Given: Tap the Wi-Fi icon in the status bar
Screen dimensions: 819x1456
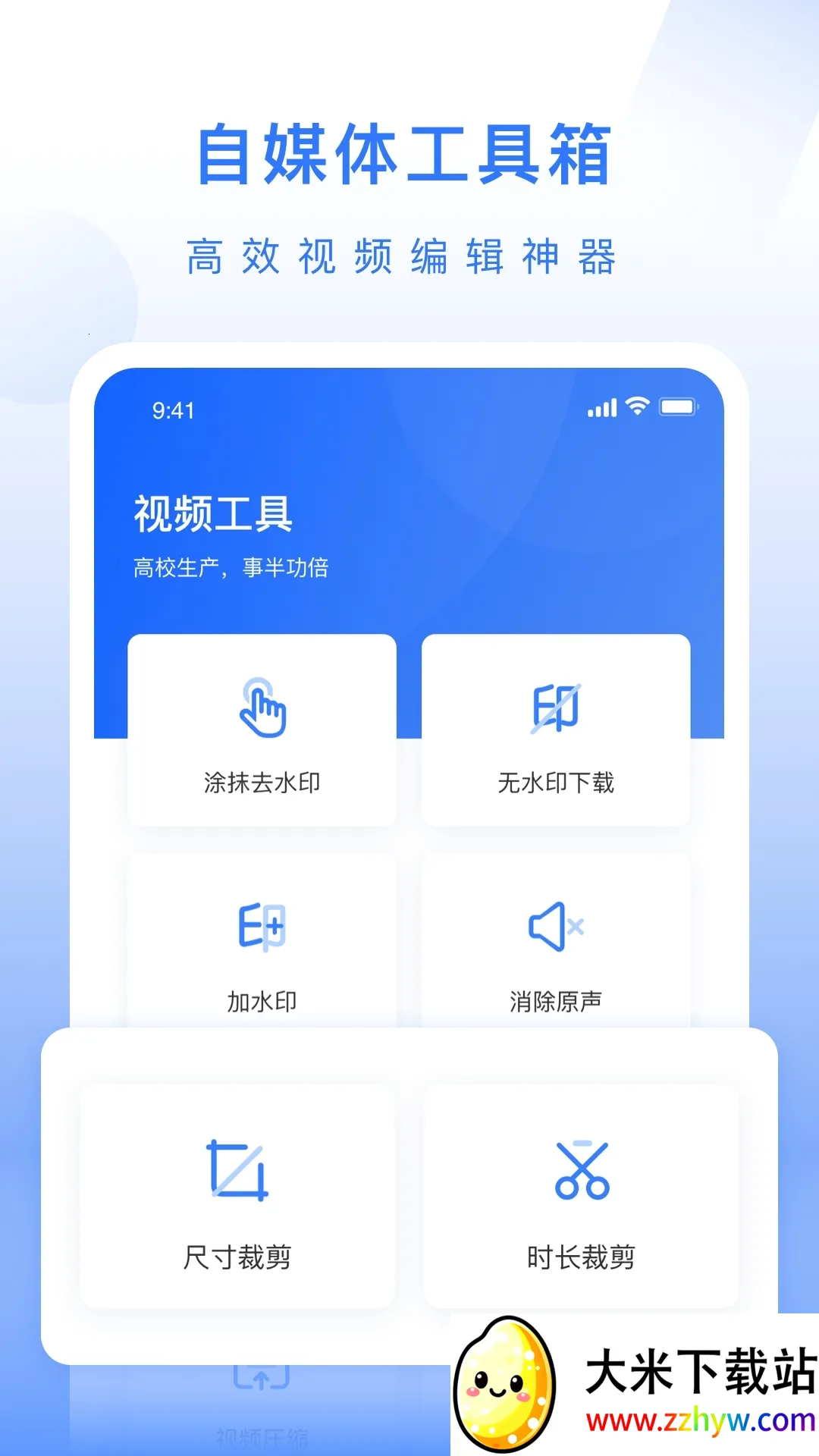Looking at the screenshot, I should (x=638, y=407).
